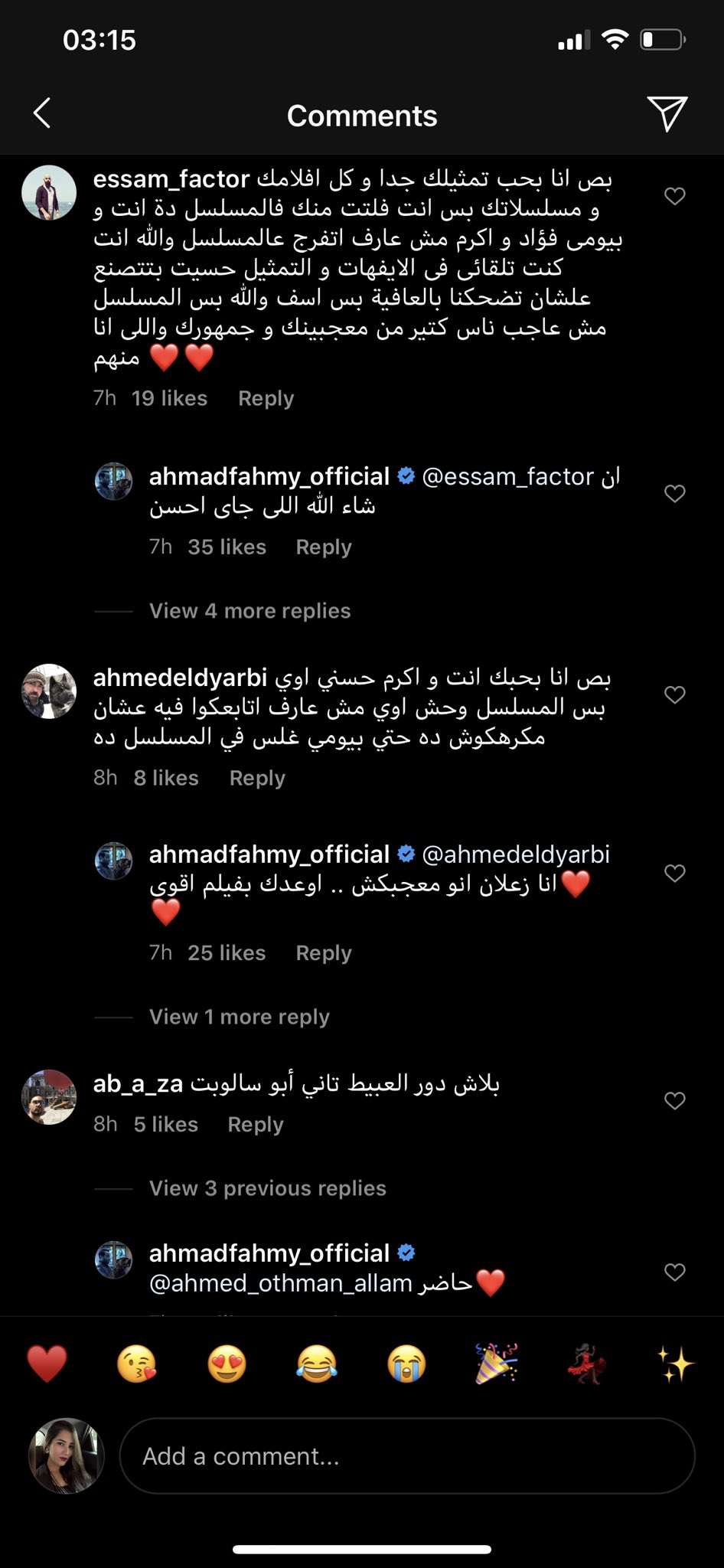Like essam_factor's comment with the heart icon

point(674,197)
